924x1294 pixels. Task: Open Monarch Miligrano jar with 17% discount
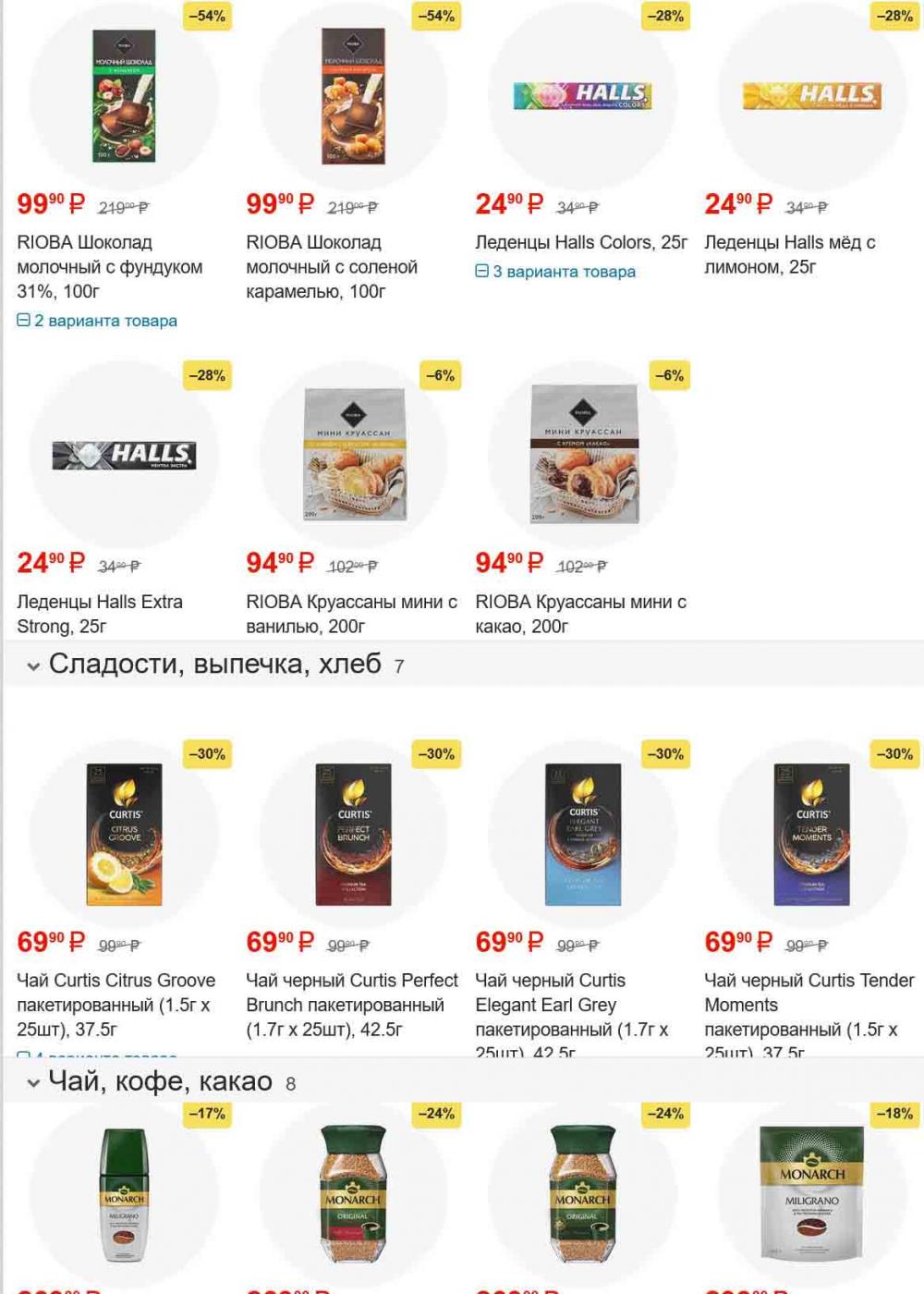124,1192
